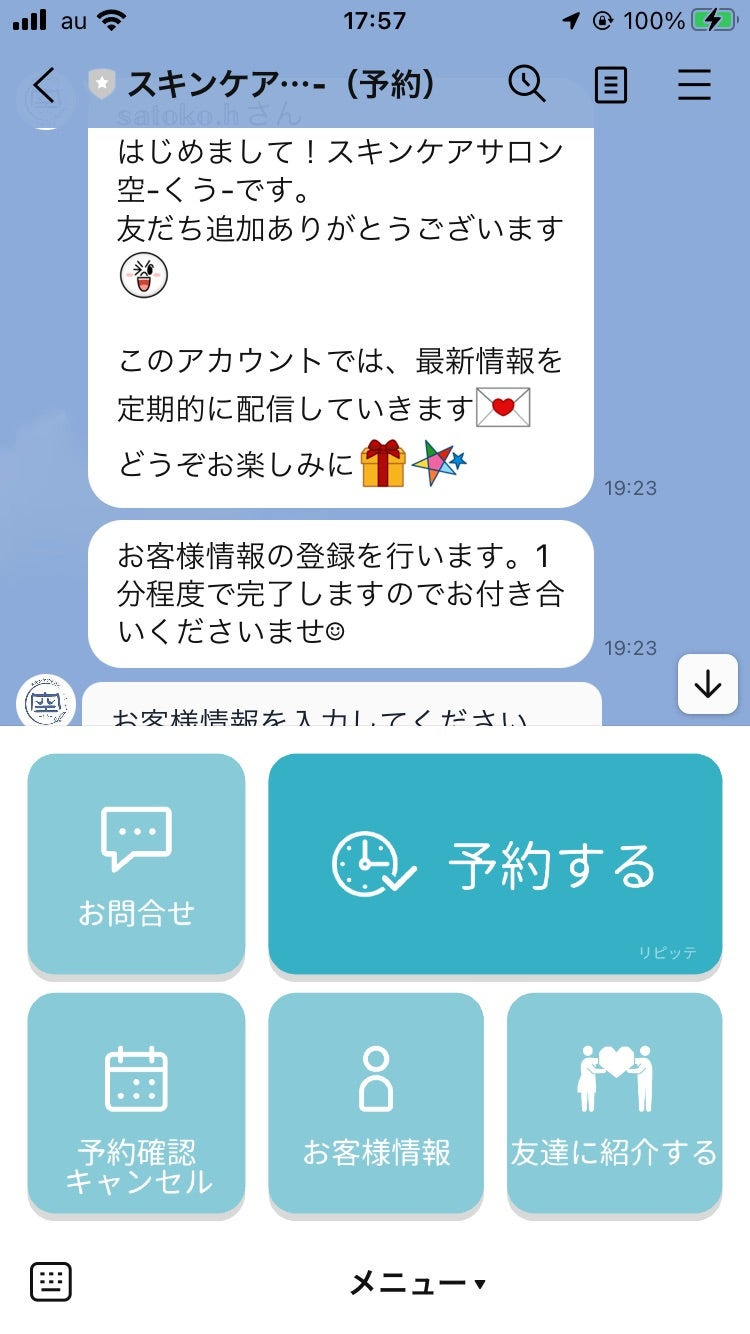Collapse the メニュー rich menu
Screen dimensions: 750x1334
pos(417,1283)
